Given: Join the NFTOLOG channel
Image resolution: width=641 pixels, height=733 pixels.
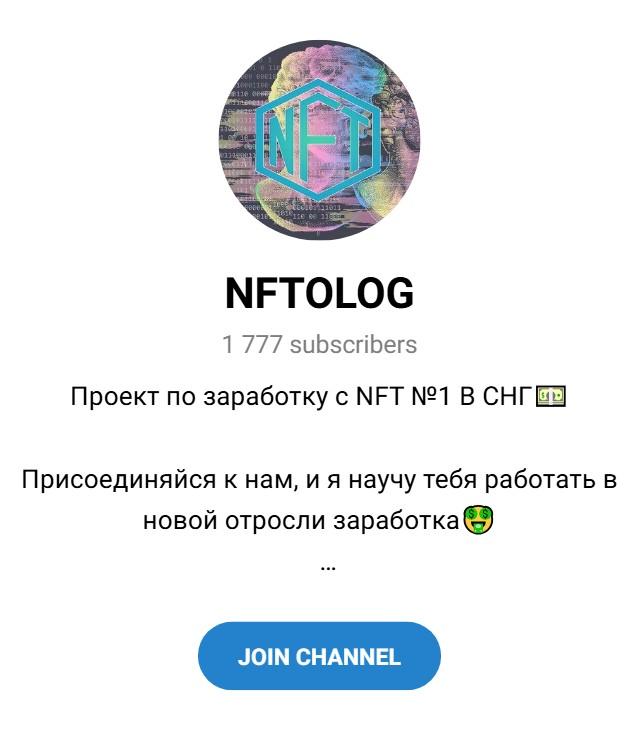Looking at the screenshot, I should [319, 657].
